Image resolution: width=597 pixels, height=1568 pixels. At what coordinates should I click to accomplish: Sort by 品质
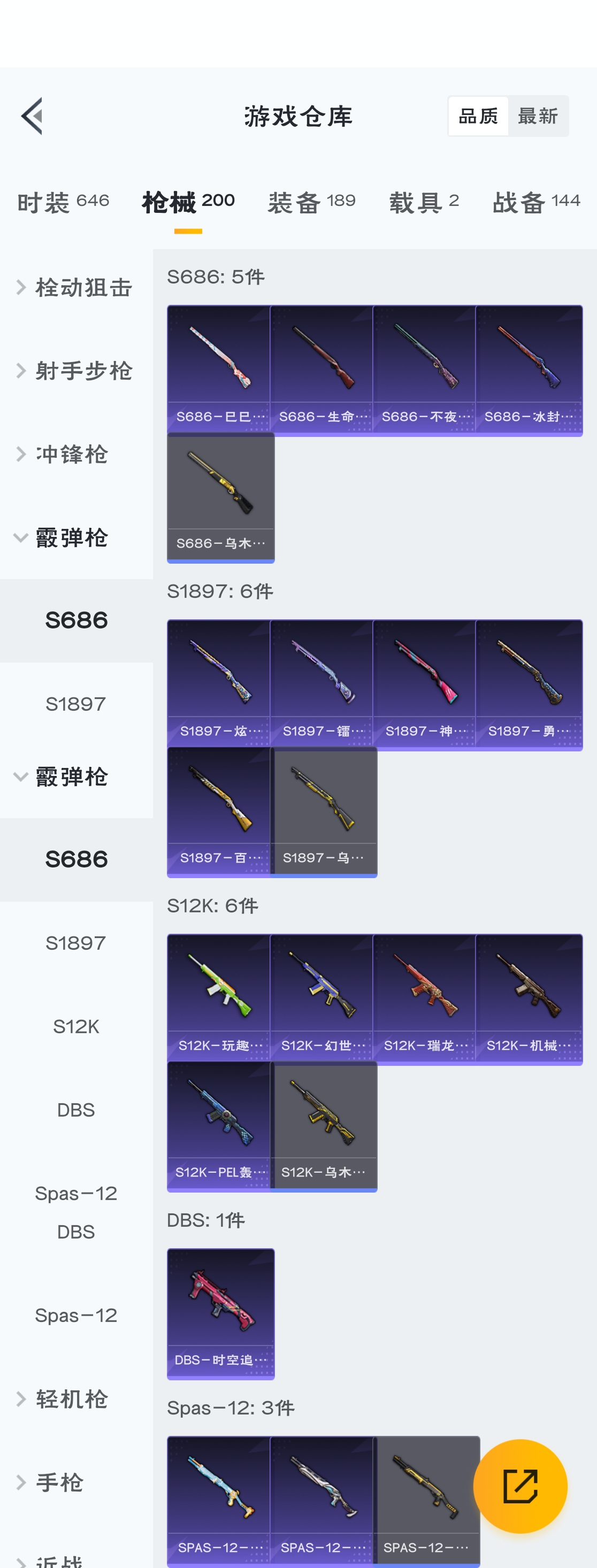coord(478,116)
